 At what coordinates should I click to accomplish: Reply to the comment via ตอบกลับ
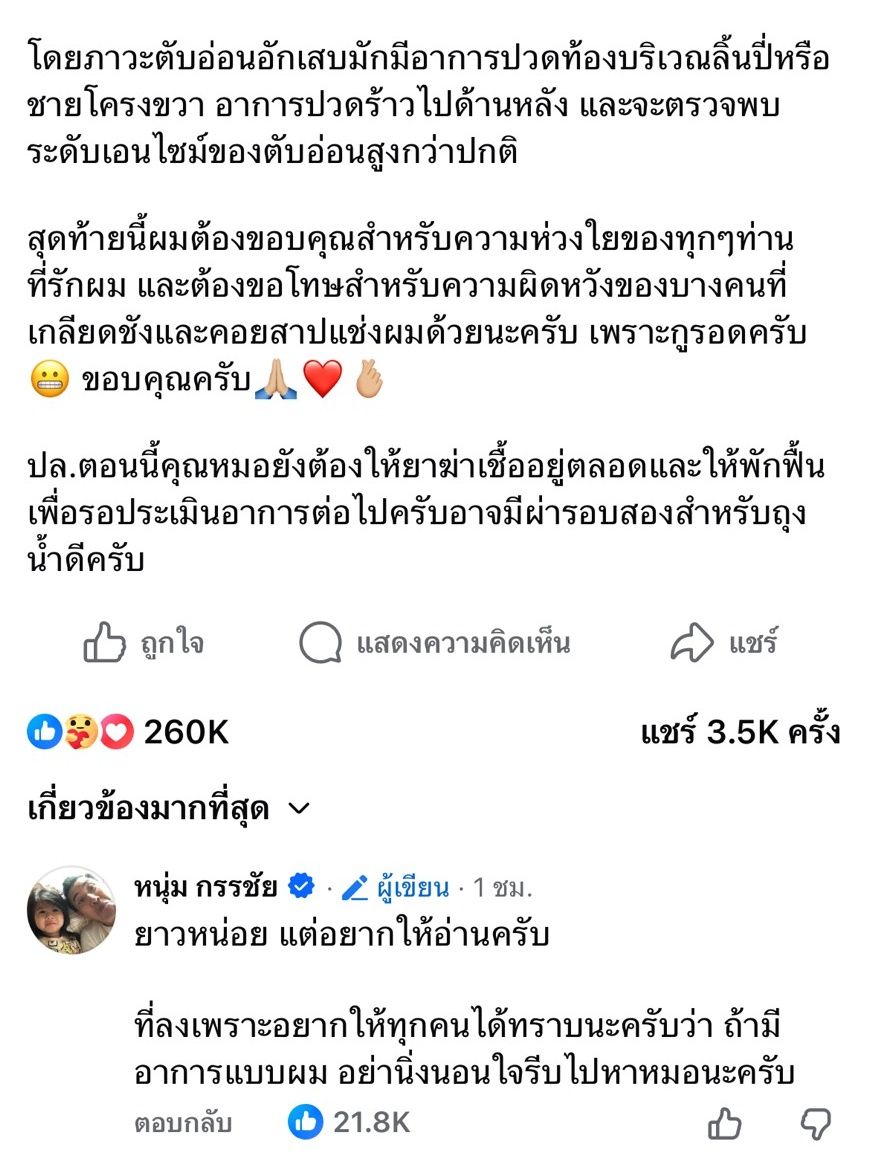coord(183,1123)
